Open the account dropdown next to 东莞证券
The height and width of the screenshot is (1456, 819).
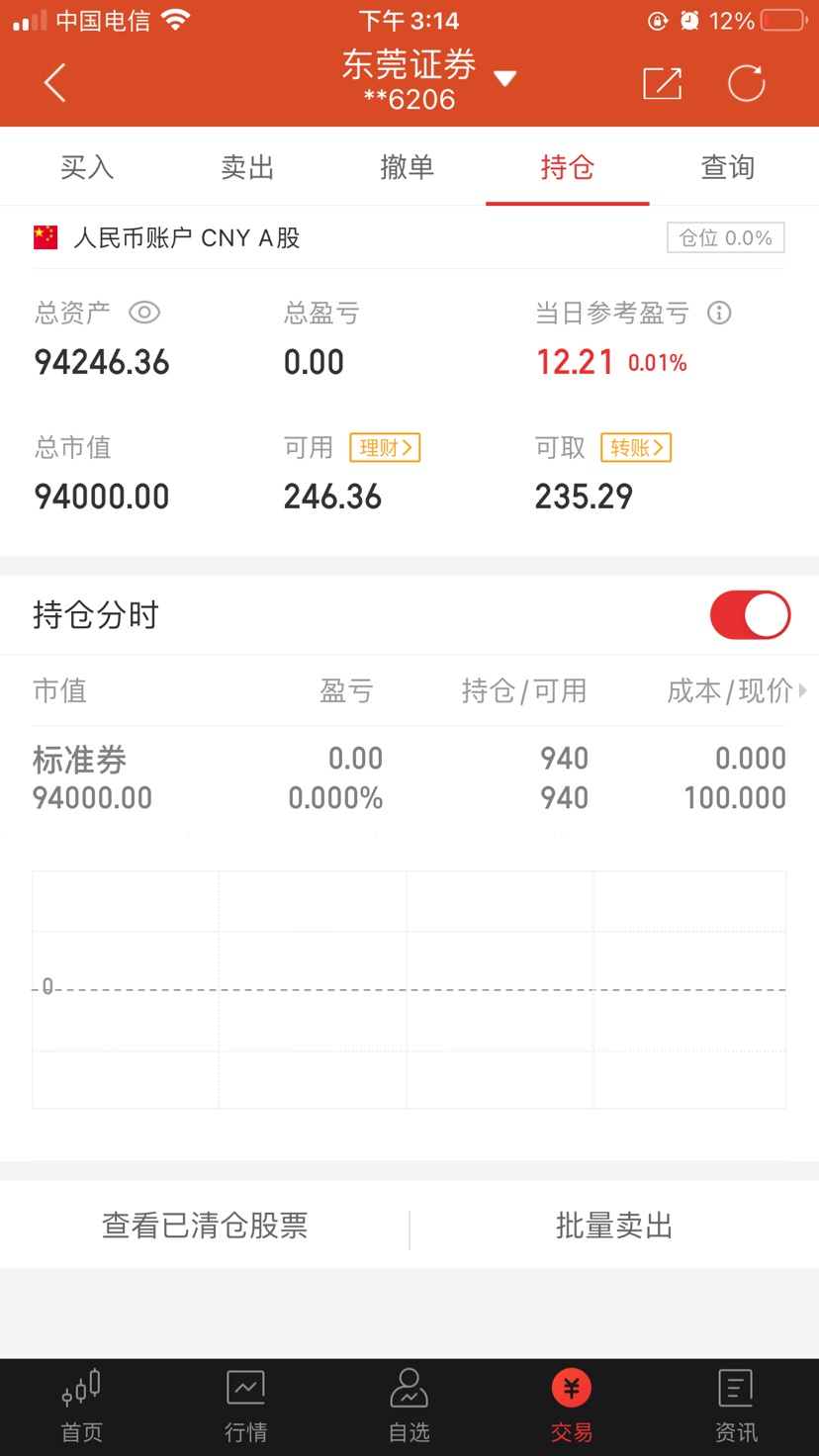[505, 79]
